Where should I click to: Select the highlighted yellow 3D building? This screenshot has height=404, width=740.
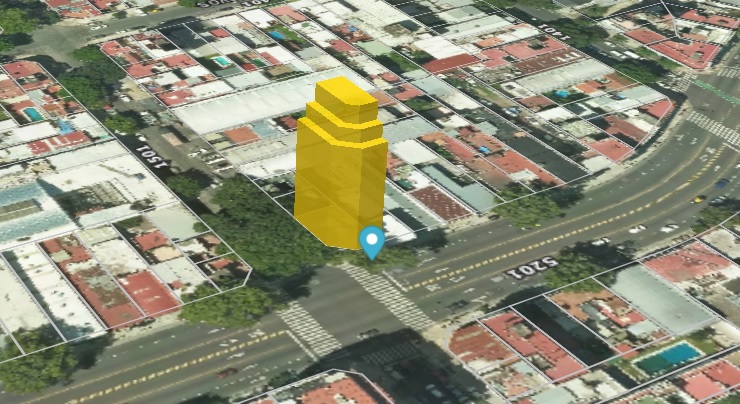[338, 170]
